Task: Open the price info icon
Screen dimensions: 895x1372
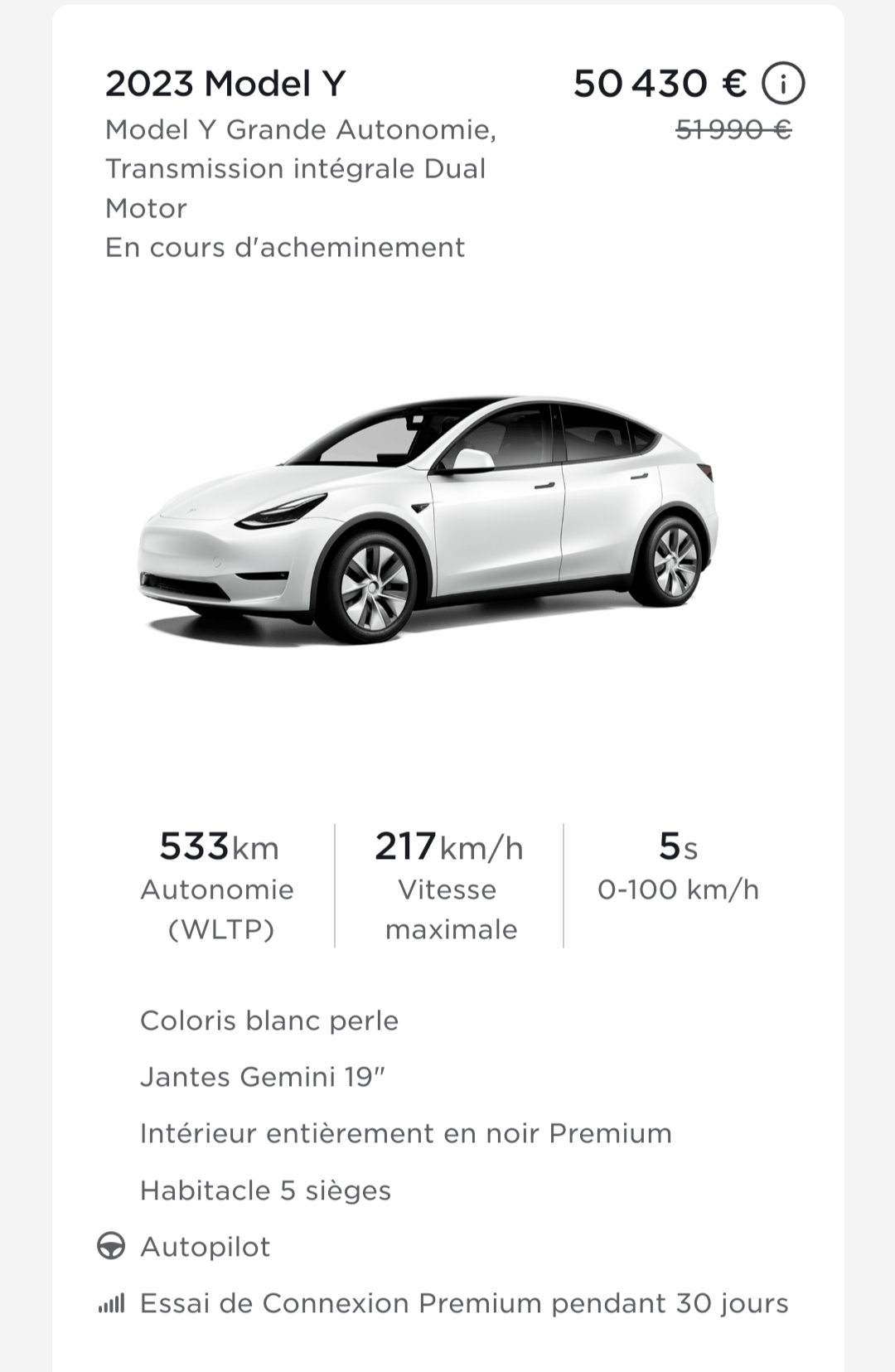Action: (783, 84)
